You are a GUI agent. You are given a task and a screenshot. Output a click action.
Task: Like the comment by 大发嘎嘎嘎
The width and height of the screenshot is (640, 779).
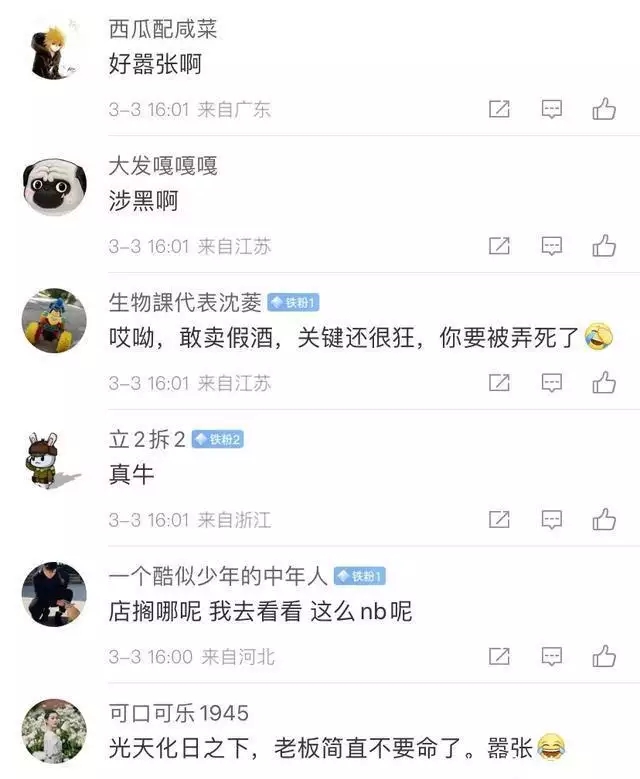[603, 246]
